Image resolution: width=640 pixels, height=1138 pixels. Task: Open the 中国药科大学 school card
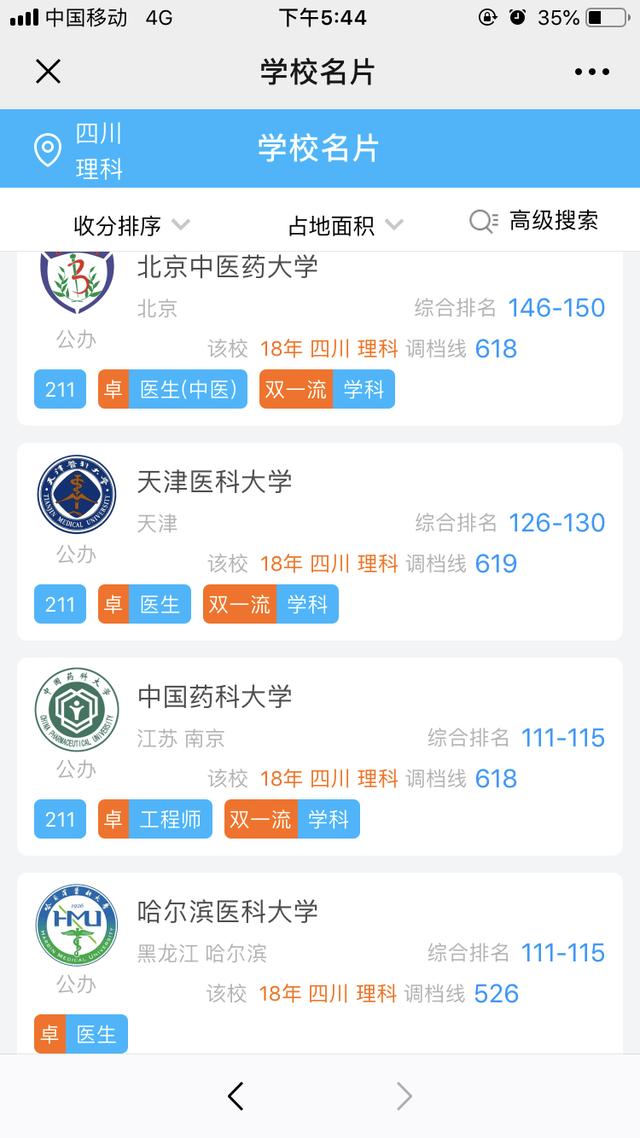pyautogui.click(x=215, y=696)
